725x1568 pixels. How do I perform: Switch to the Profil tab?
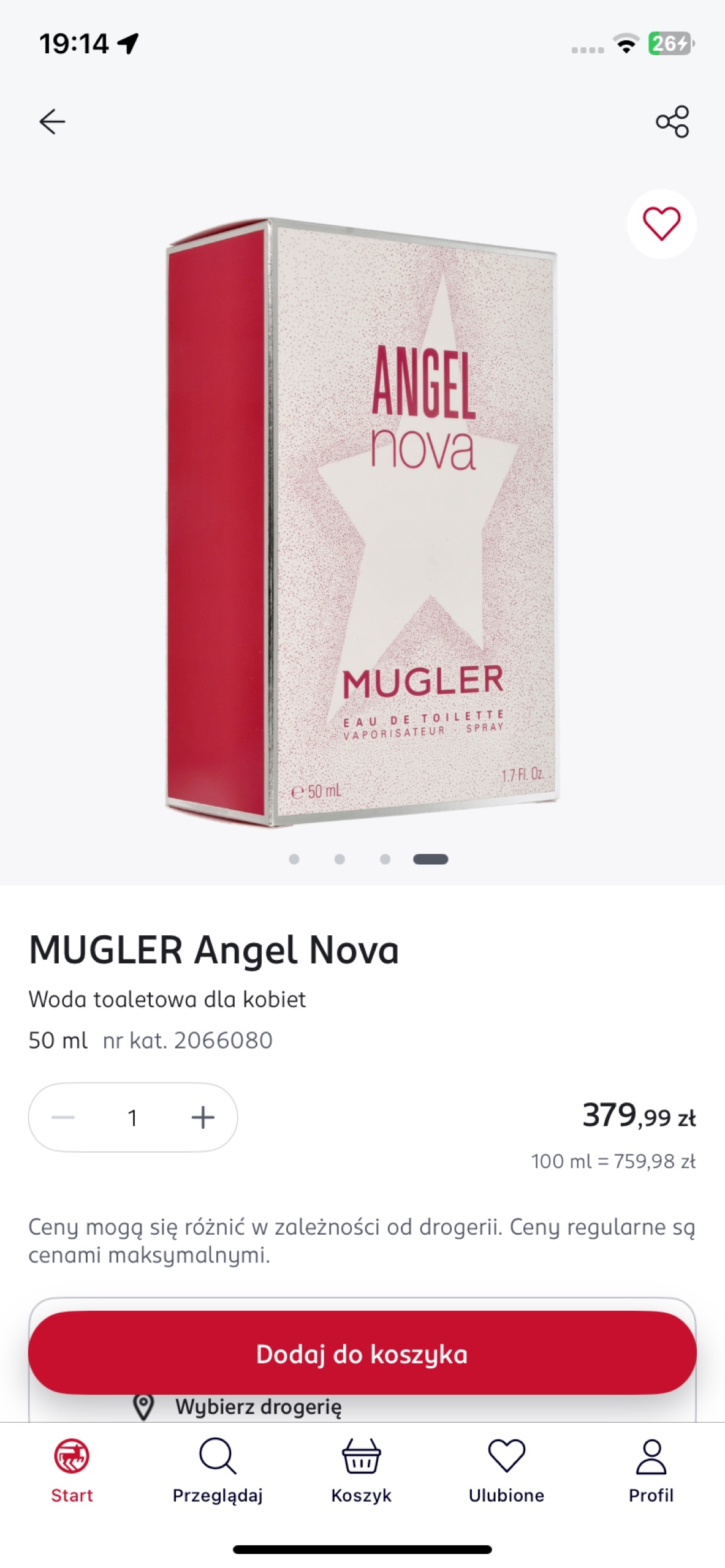coord(651,1470)
